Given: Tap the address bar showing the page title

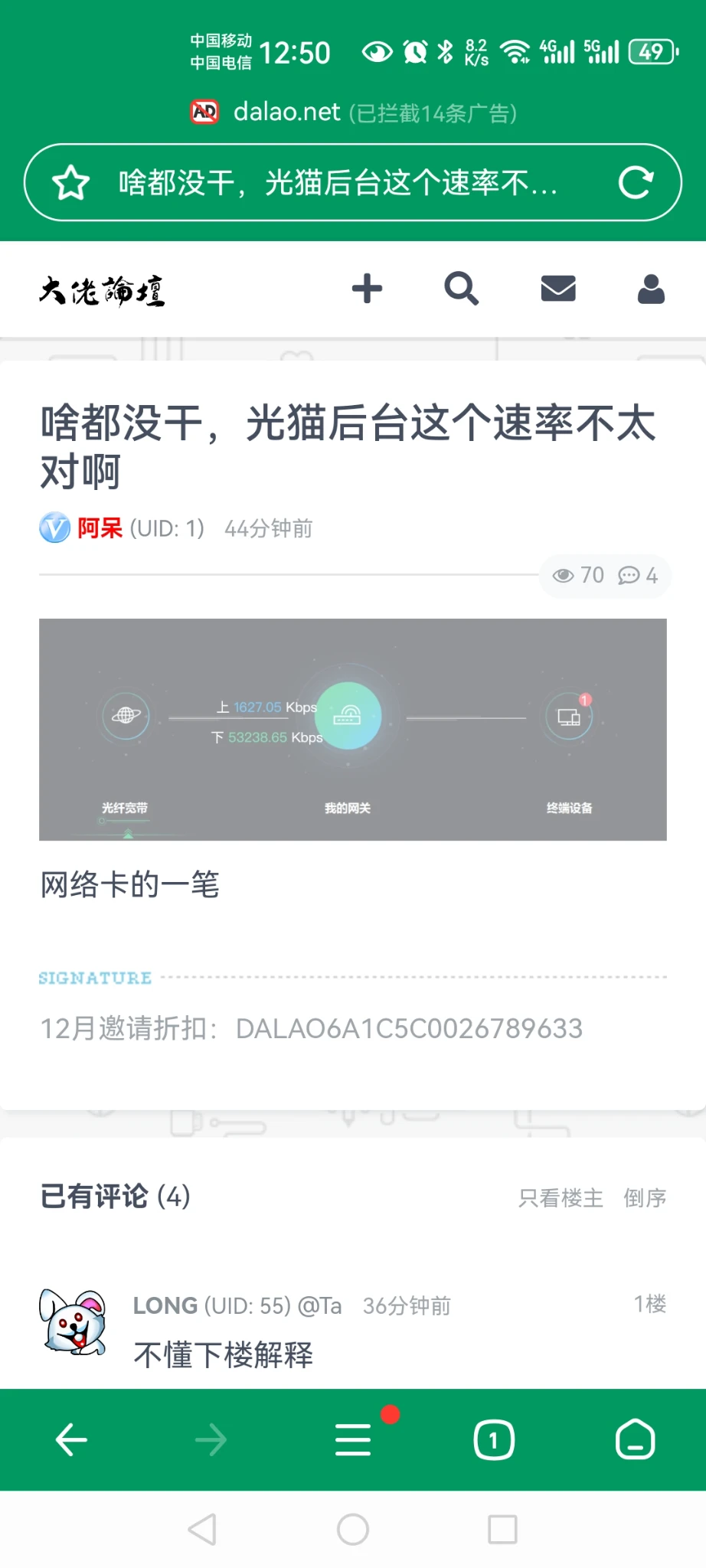Looking at the screenshot, I should click(x=337, y=183).
